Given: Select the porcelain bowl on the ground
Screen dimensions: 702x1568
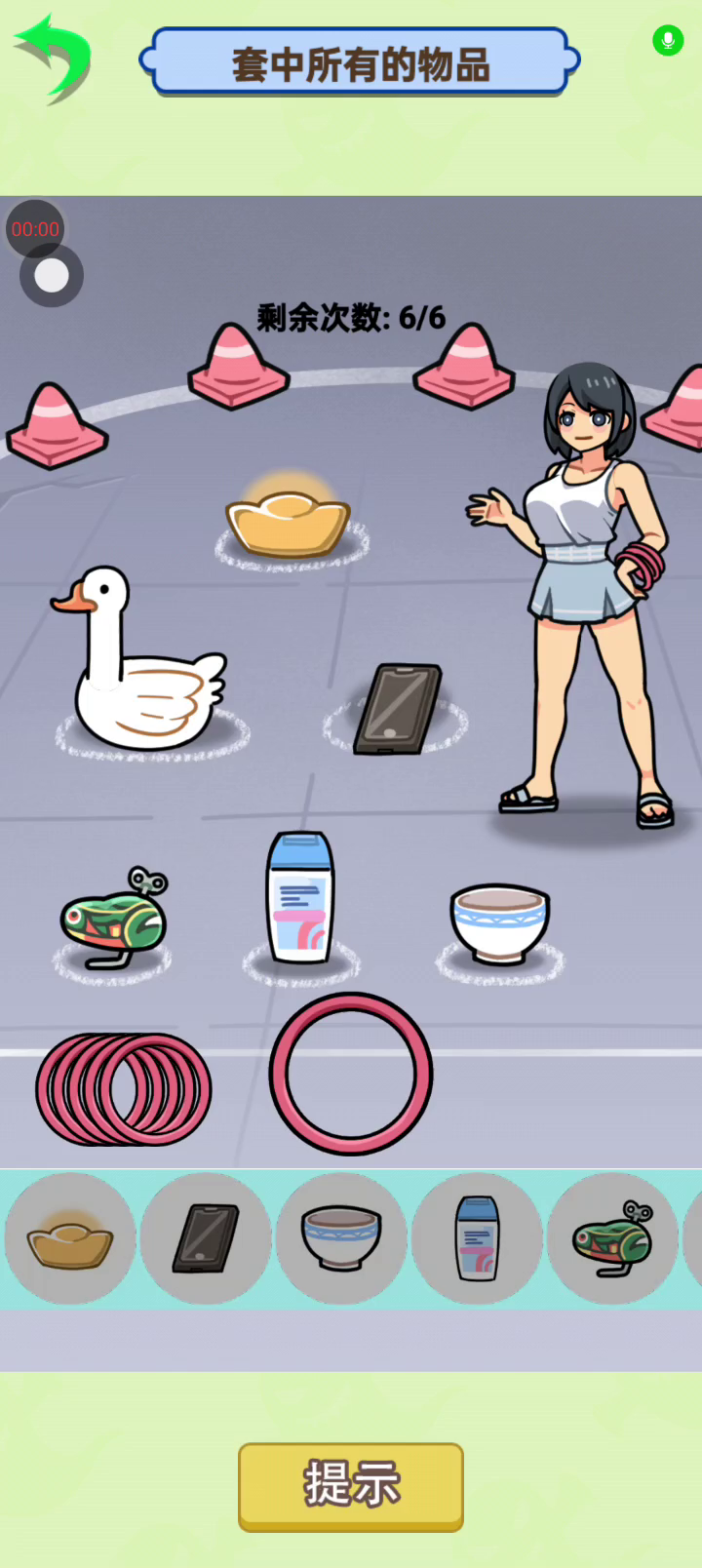Looking at the screenshot, I should coord(500,922).
